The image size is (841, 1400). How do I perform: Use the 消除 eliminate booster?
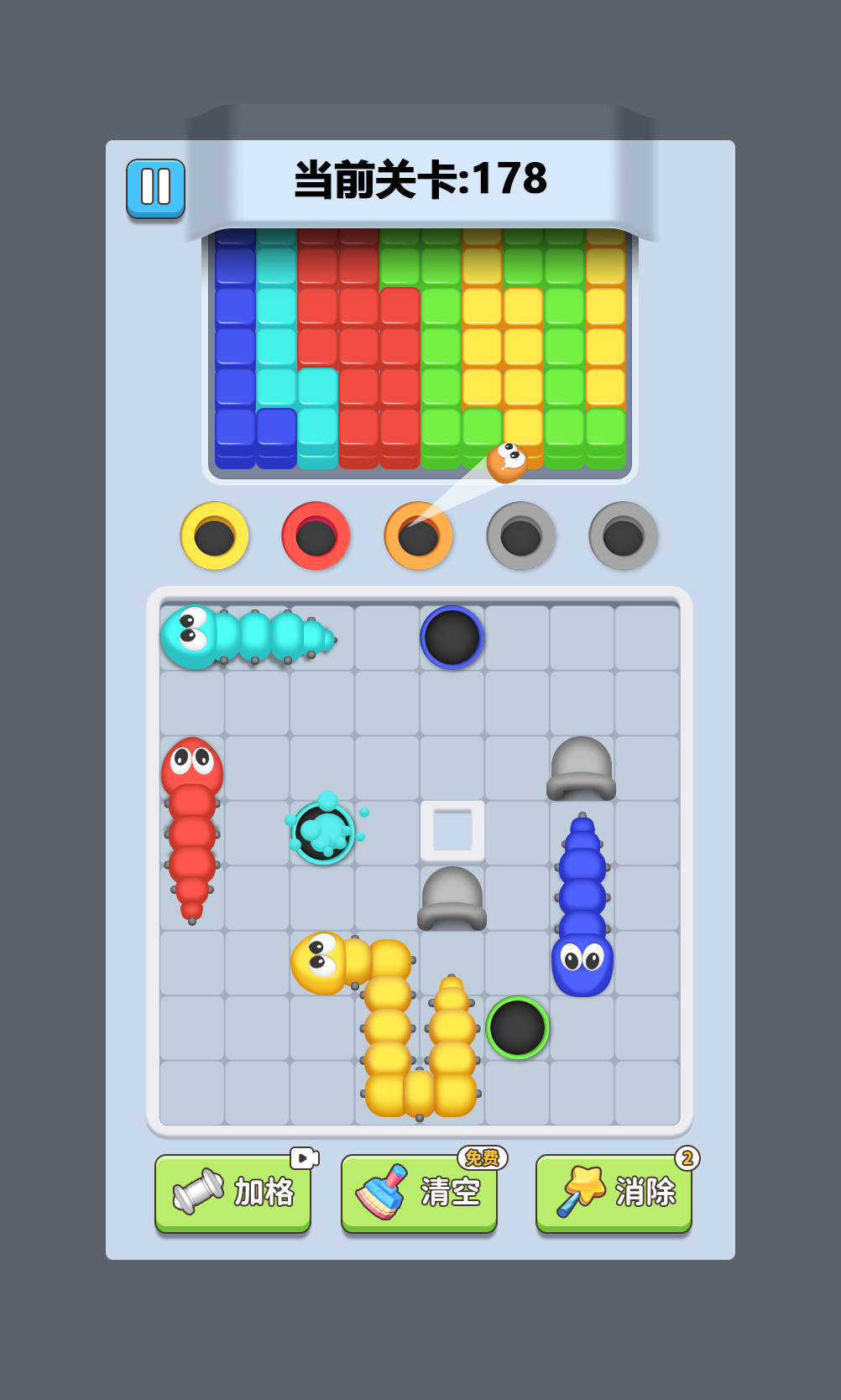[614, 1192]
